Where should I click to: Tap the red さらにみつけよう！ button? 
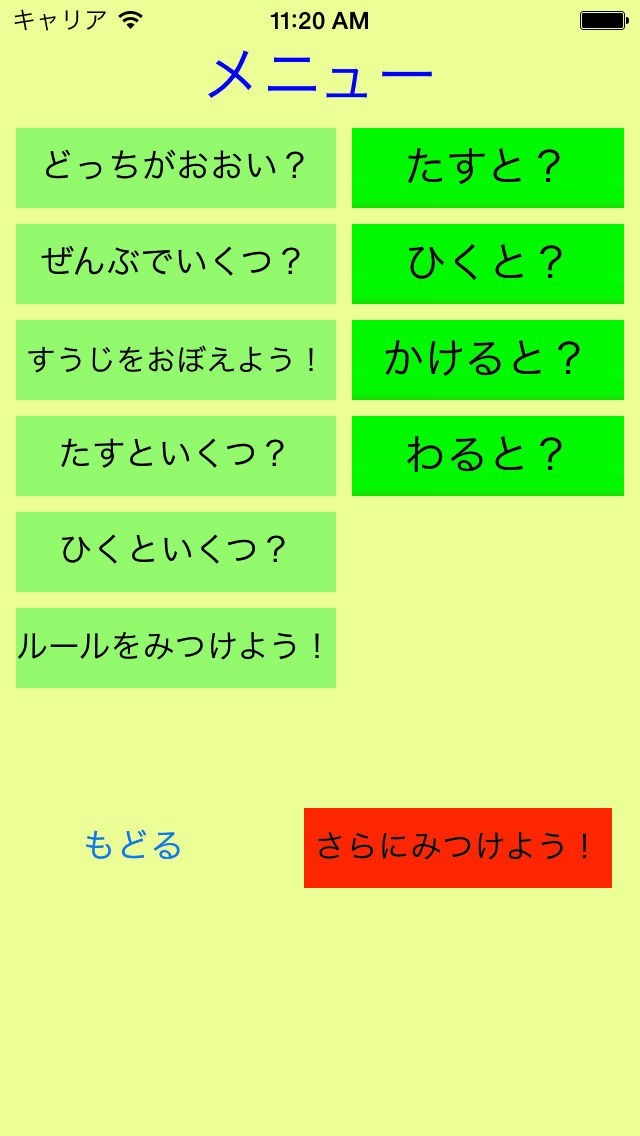point(458,848)
